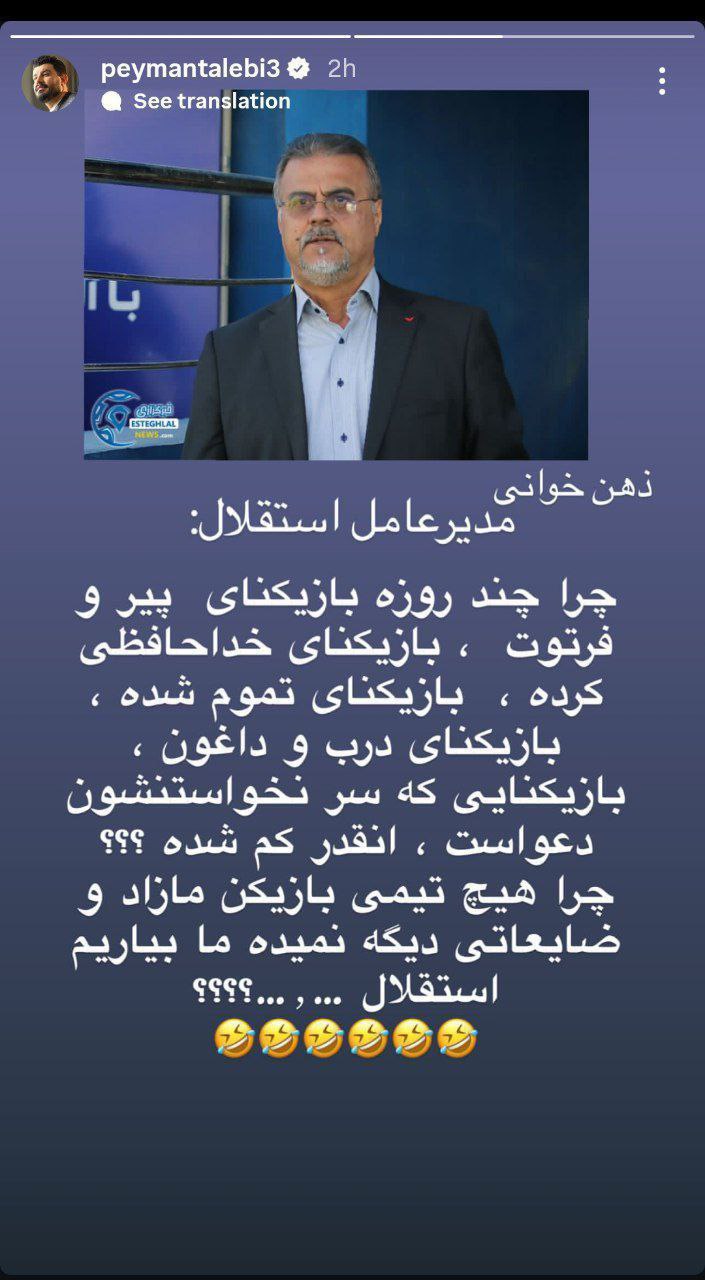Screen dimensions: 705x1280
Task: Tap the peymantalebi3 username
Action: (x=192, y=69)
